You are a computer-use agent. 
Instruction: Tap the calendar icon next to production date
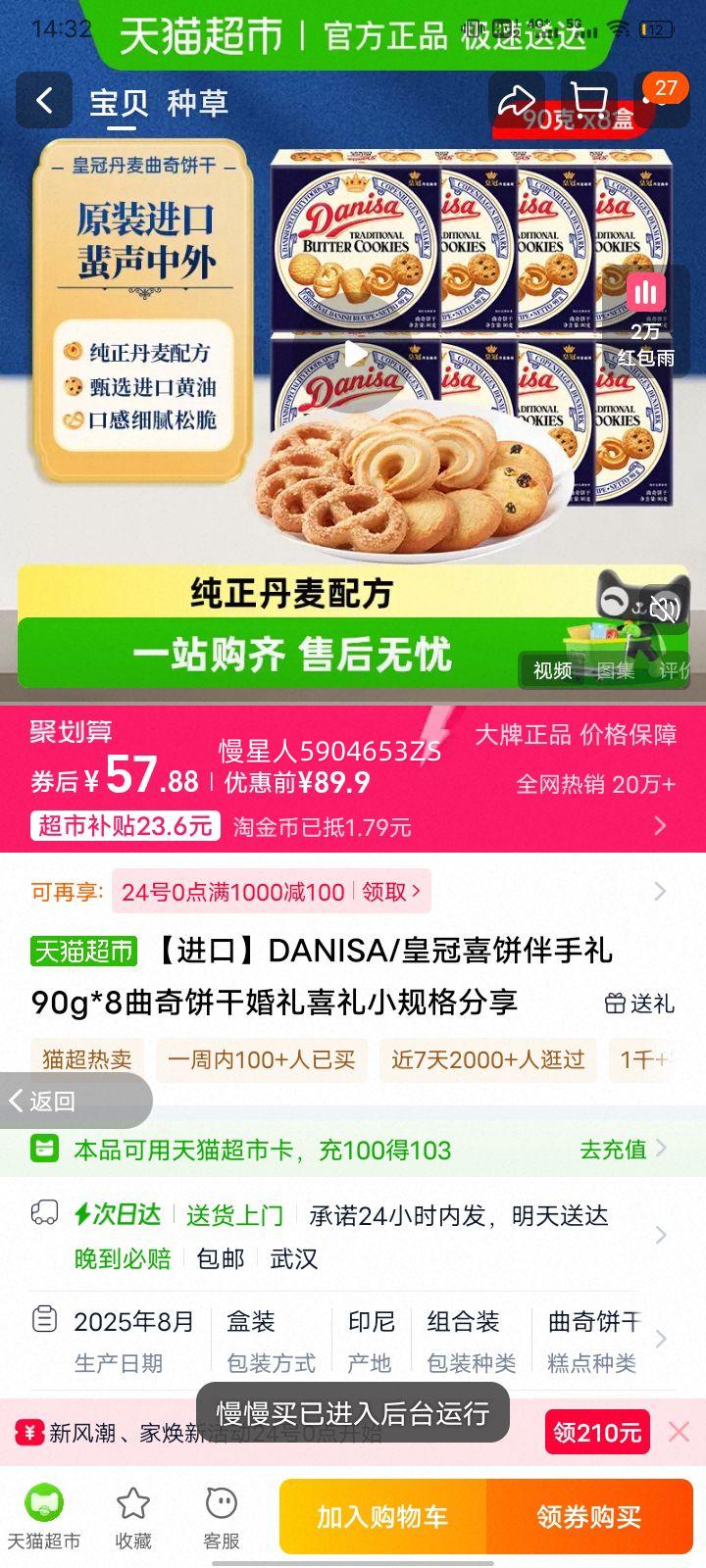tap(45, 1320)
